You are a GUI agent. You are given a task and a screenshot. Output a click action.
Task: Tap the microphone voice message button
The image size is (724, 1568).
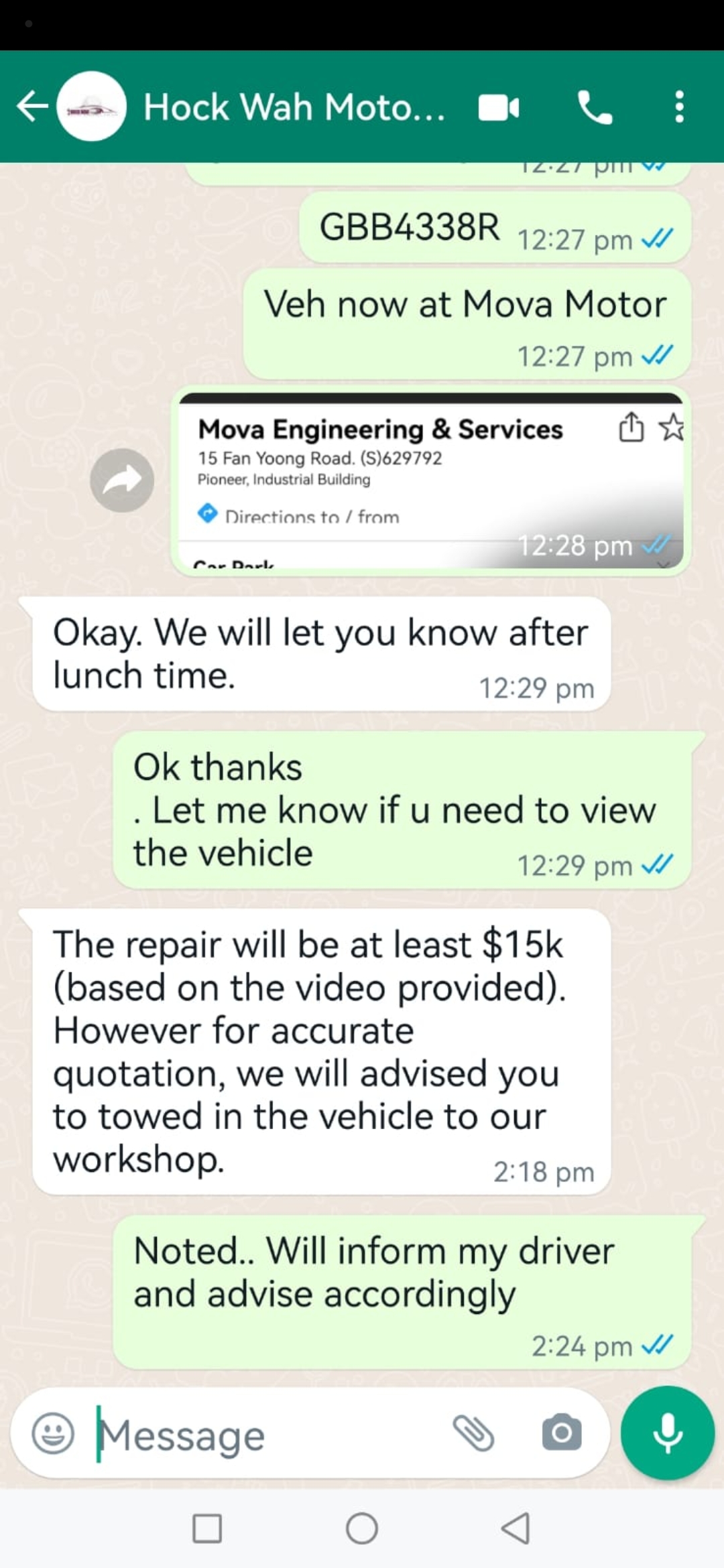(668, 1433)
